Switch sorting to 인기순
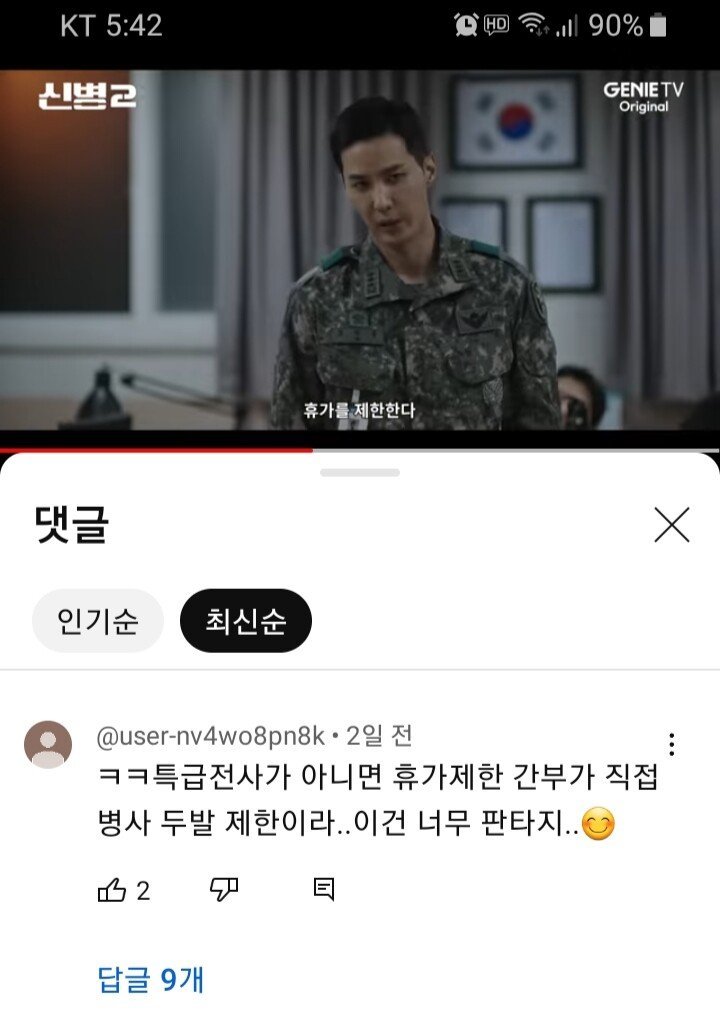This screenshot has width=720, height=1015. tap(96, 621)
